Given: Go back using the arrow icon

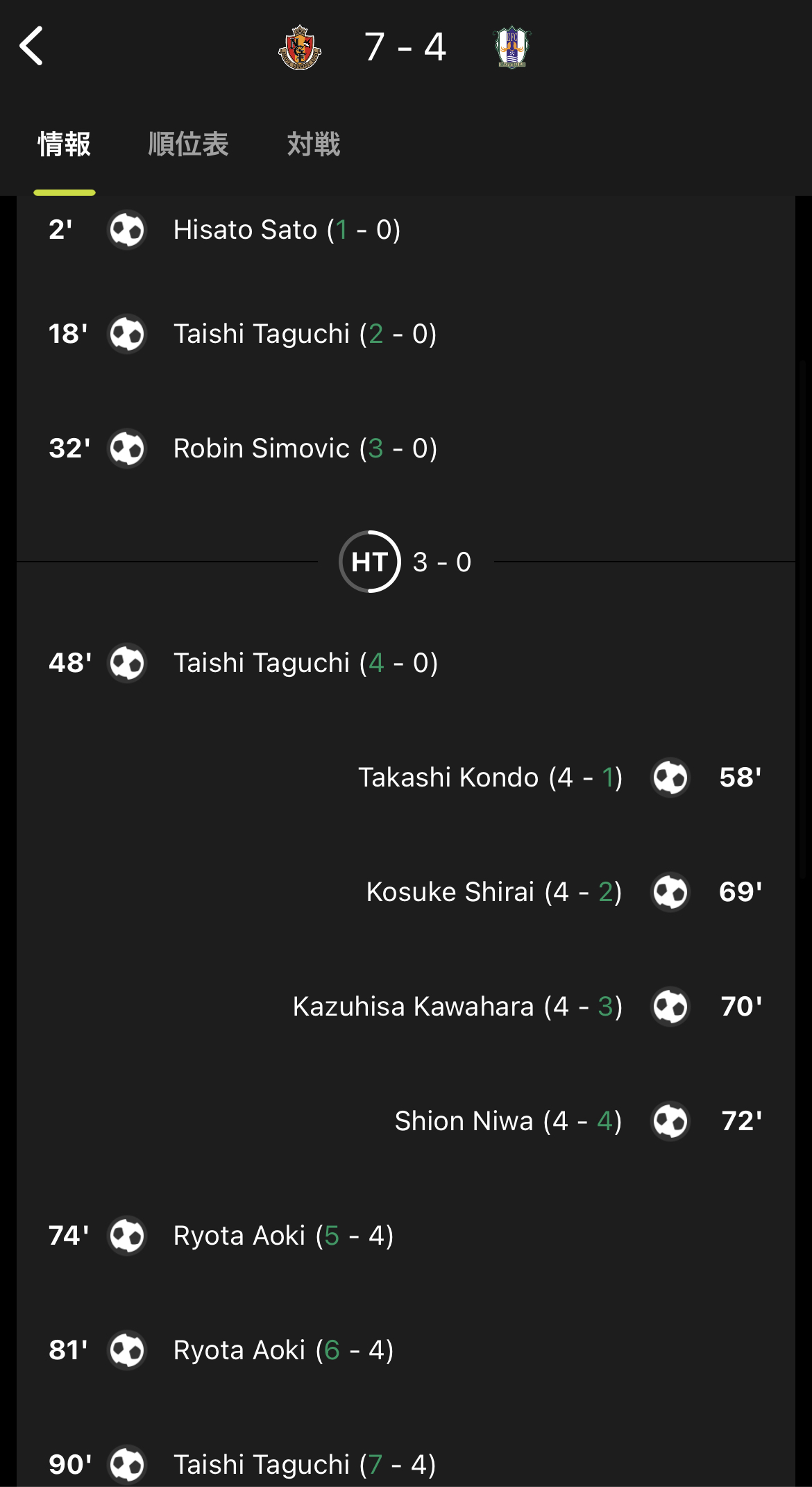Looking at the screenshot, I should click(31, 46).
